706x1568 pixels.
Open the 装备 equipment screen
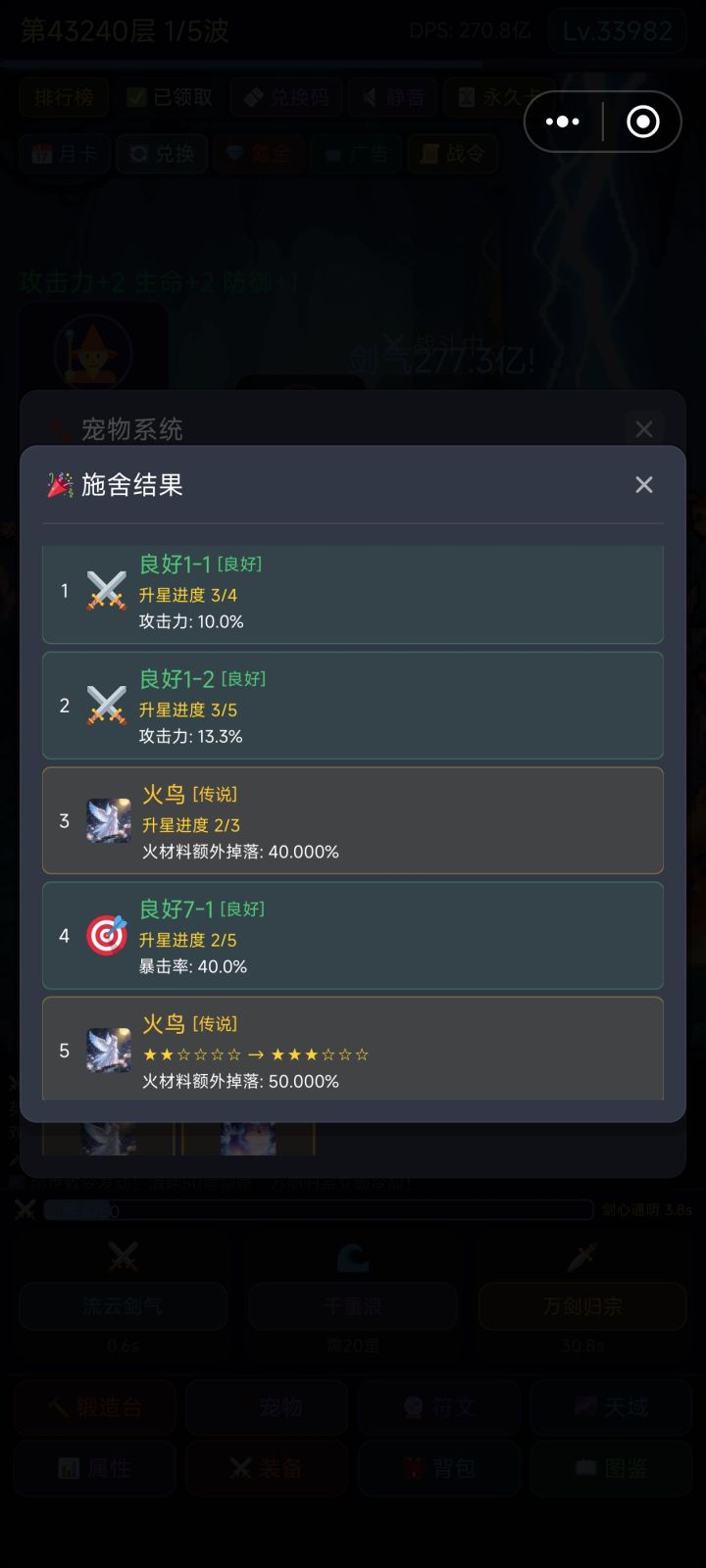click(x=266, y=1468)
